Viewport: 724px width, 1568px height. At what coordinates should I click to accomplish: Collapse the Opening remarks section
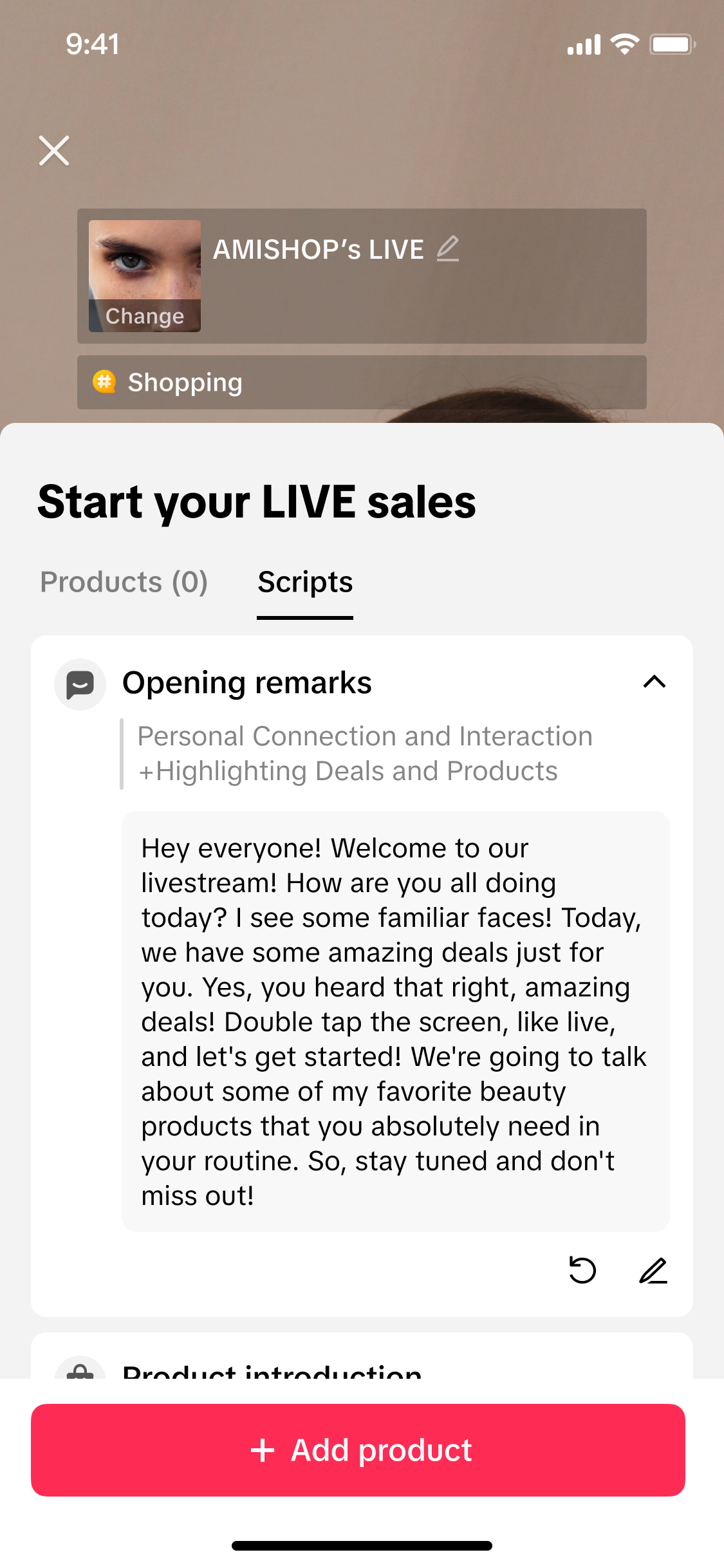pos(654,682)
